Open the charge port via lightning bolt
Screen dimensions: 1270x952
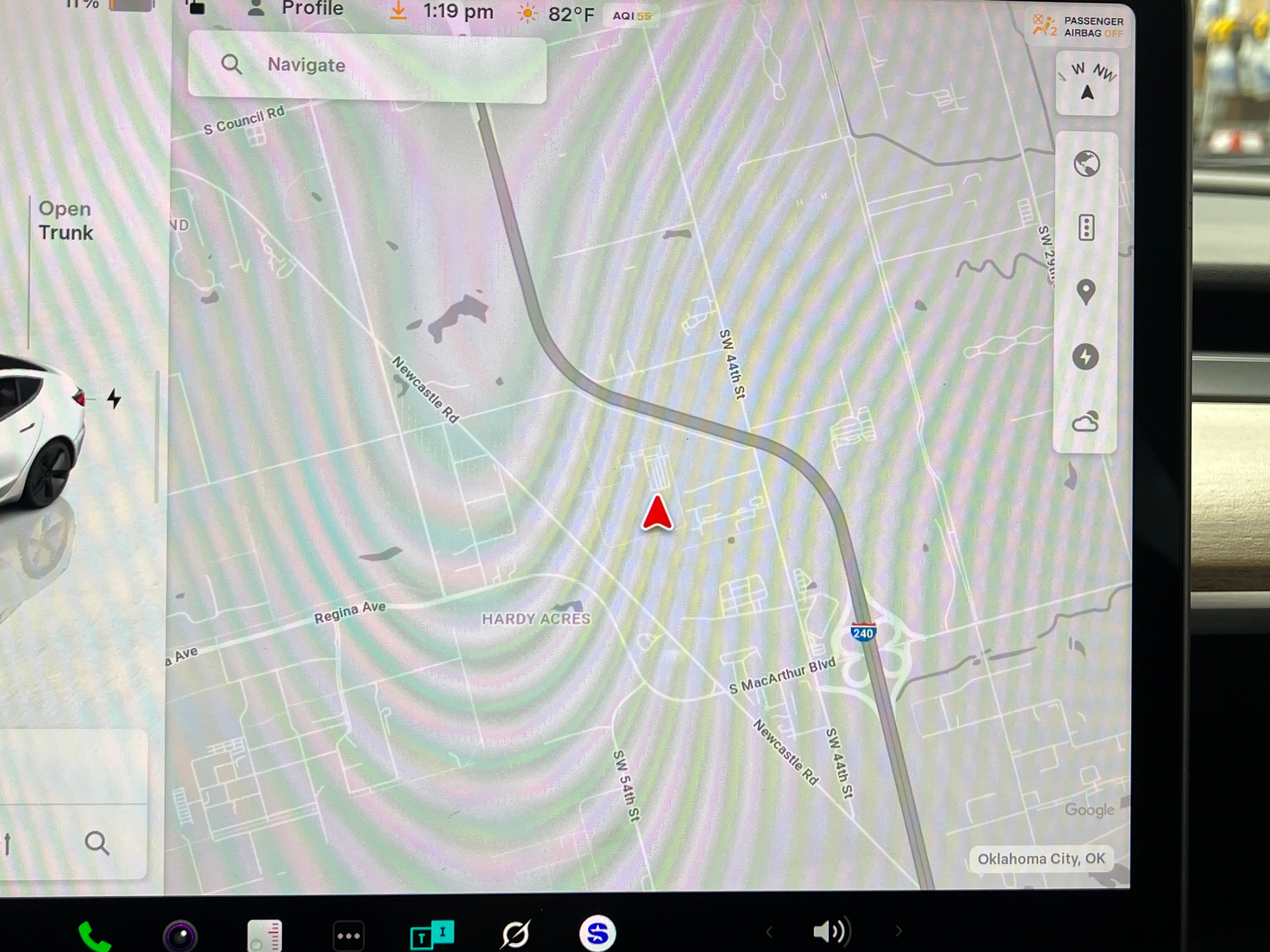click(114, 398)
